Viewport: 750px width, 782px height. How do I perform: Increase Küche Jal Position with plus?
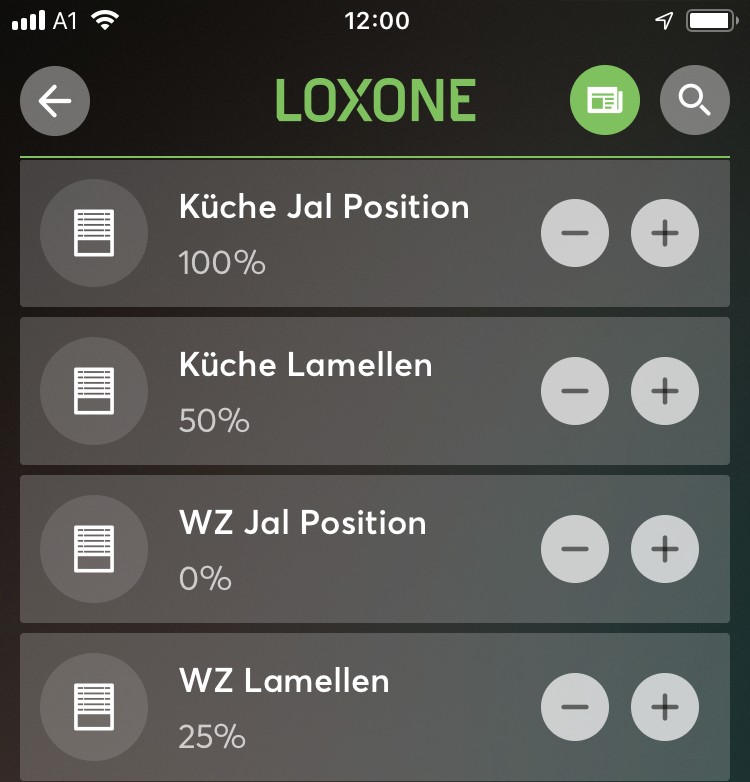click(x=665, y=233)
